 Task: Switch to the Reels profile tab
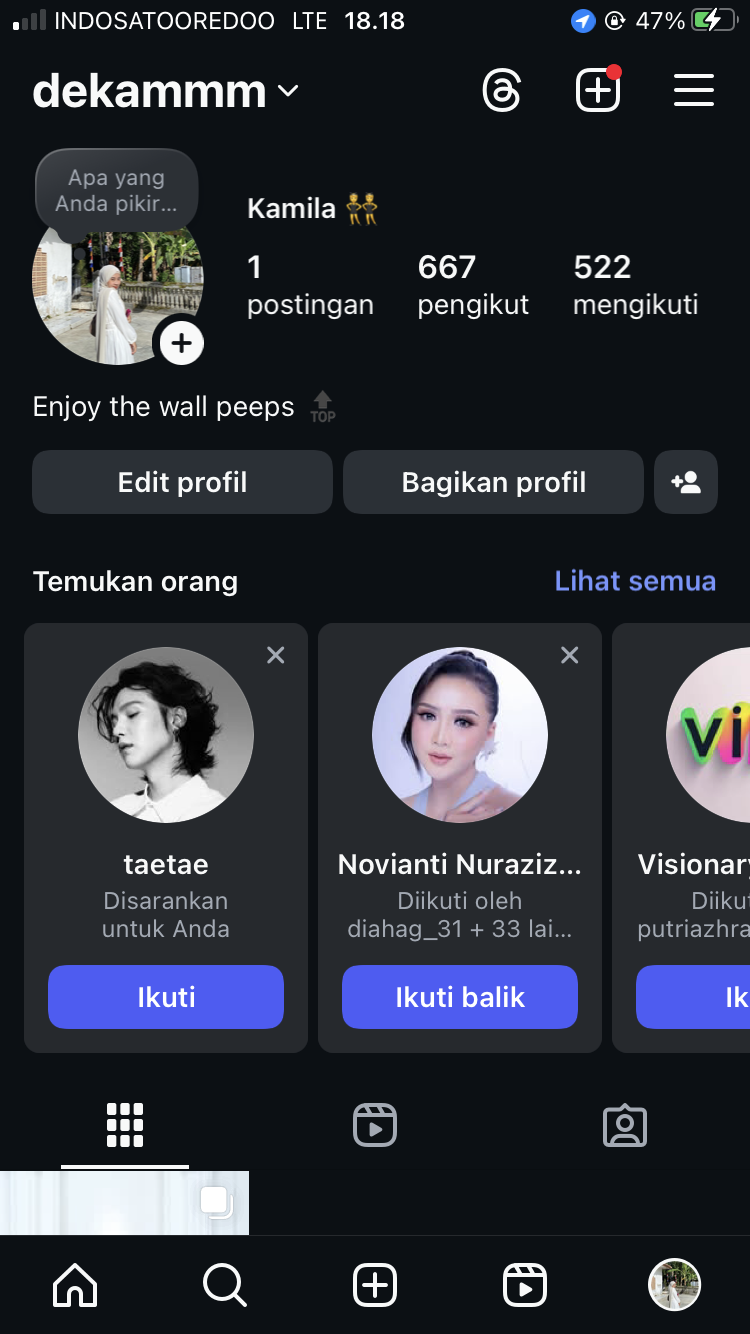point(375,1125)
